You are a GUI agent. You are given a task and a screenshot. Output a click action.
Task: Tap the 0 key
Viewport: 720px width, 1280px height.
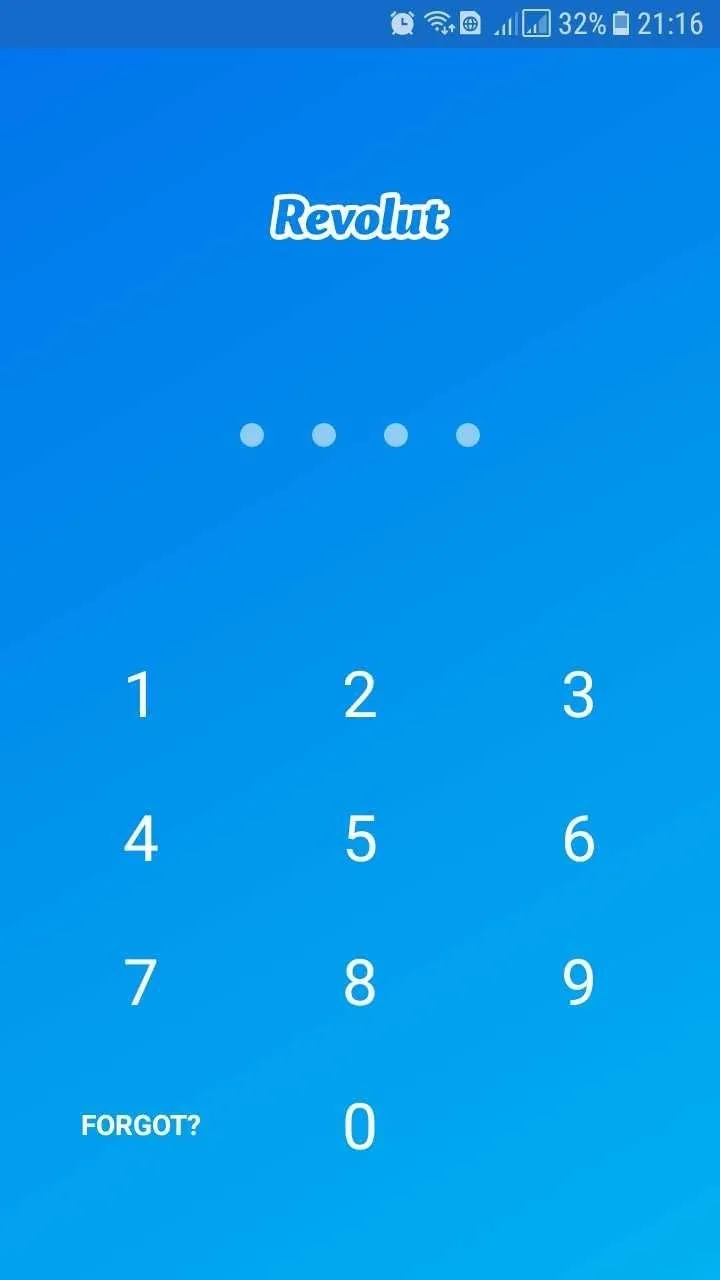tap(360, 1126)
